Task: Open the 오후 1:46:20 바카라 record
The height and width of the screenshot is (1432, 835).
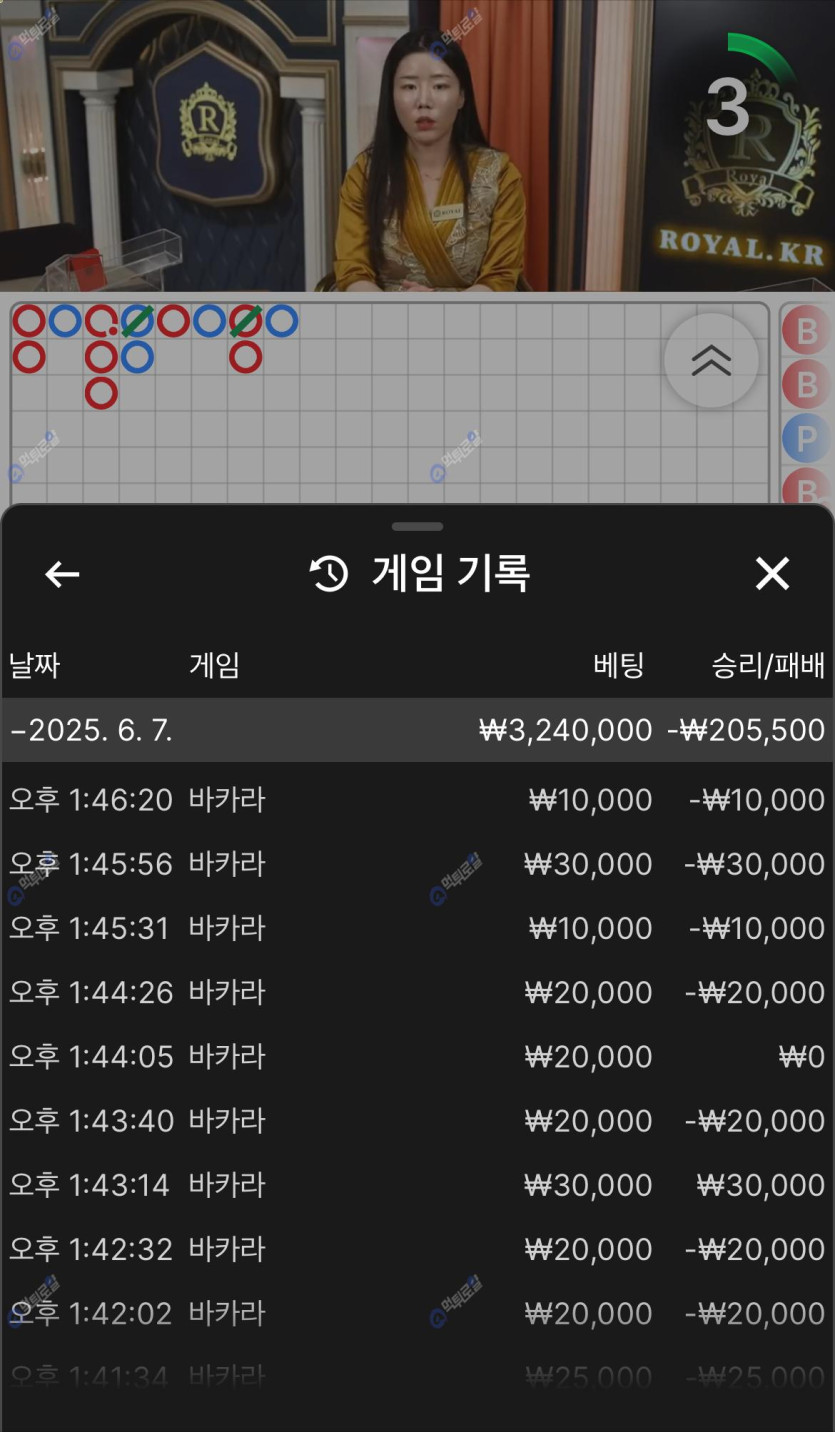Action: click(417, 800)
